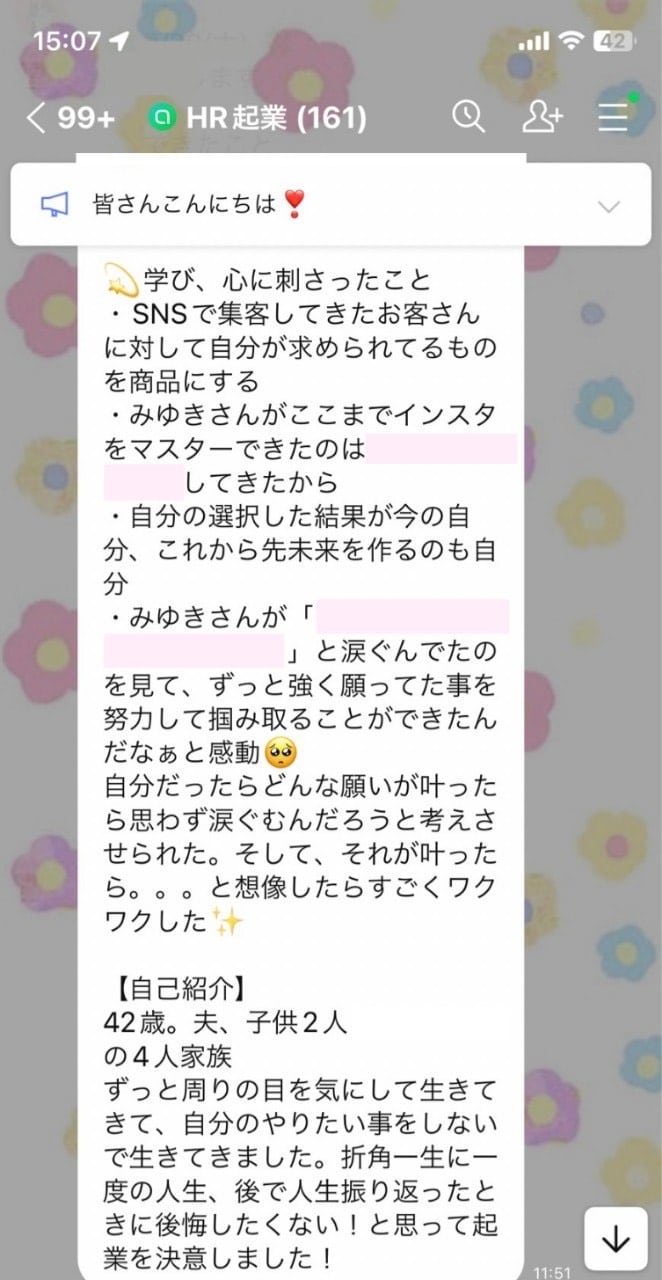Search within the HR起業 chat
The image size is (662, 1280).
468,117
